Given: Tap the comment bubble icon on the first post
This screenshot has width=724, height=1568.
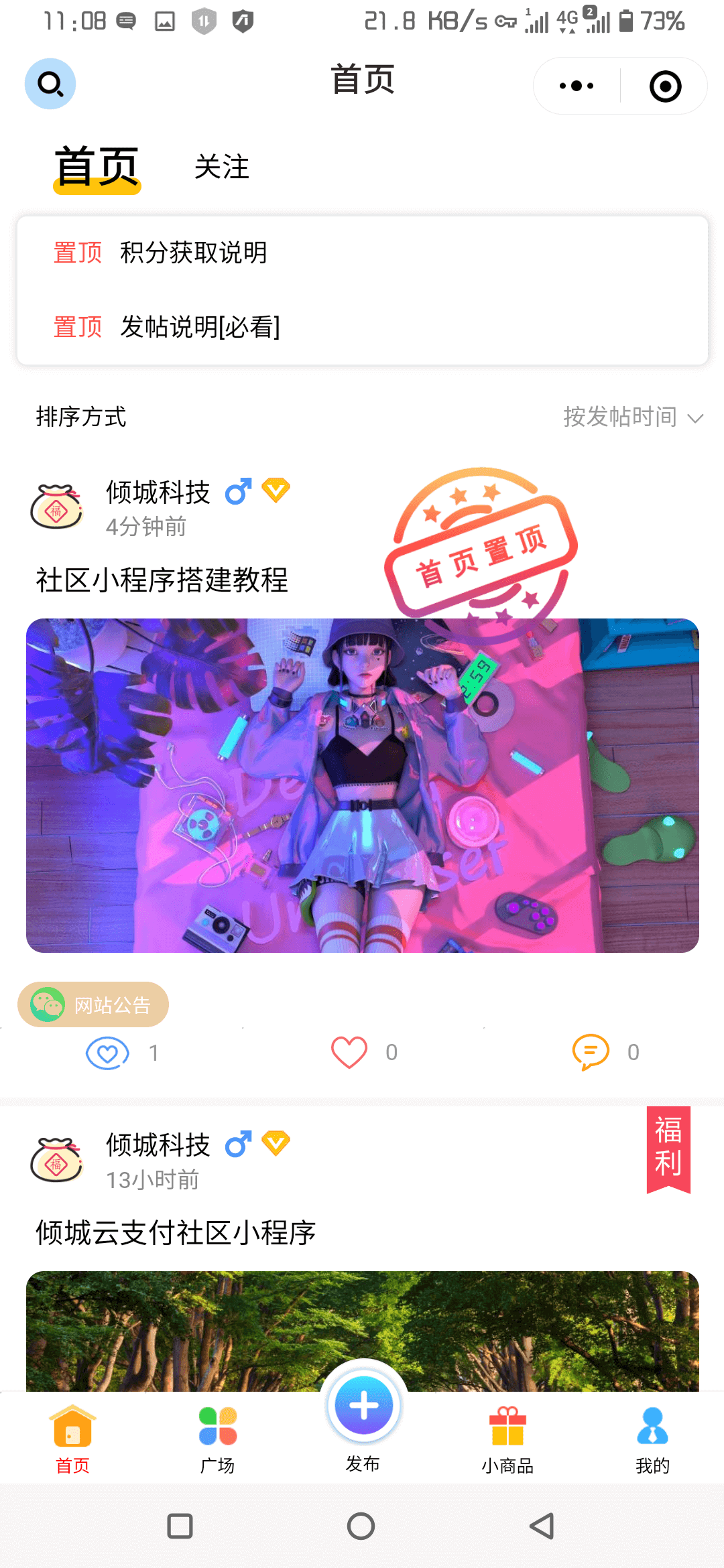Looking at the screenshot, I should [591, 1052].
